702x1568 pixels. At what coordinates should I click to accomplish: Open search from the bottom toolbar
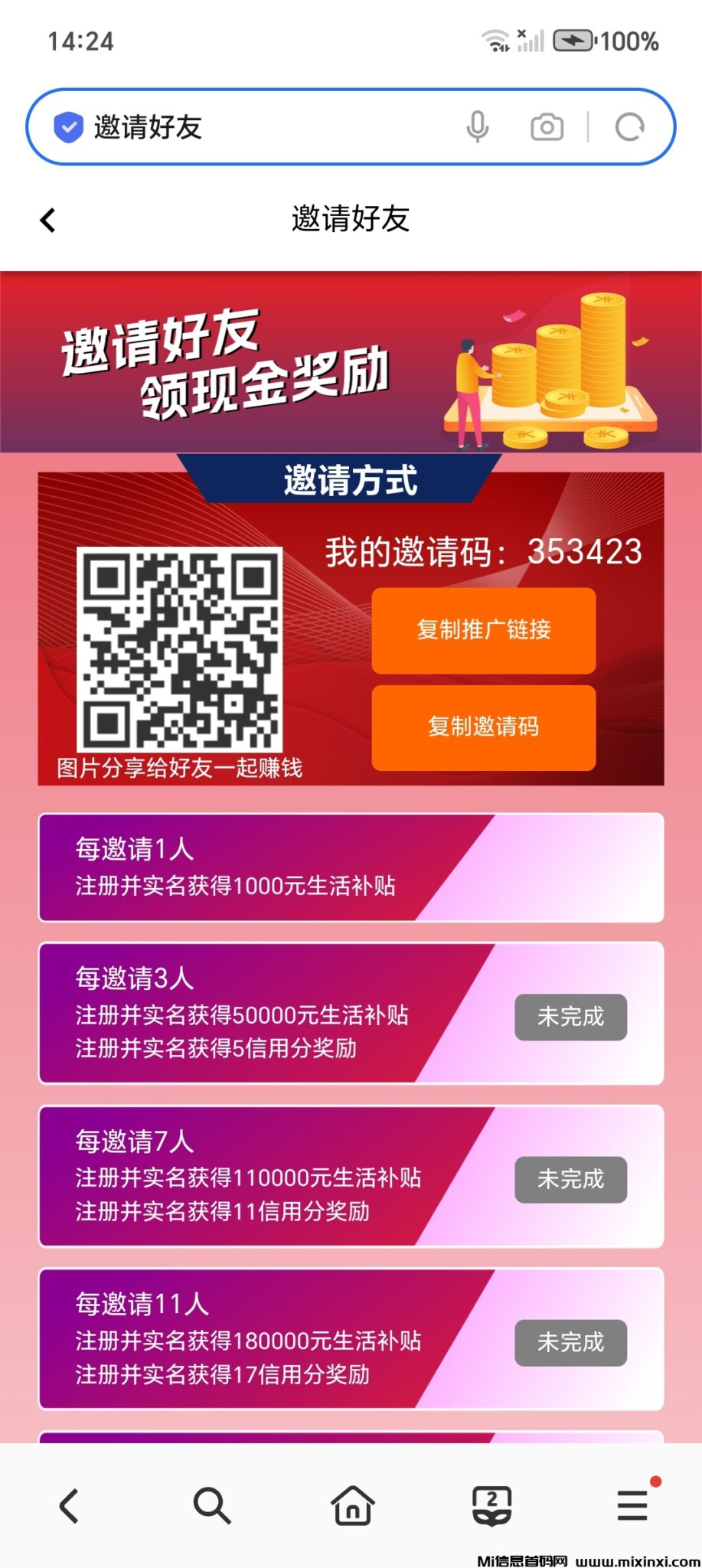pos(211,1505)
